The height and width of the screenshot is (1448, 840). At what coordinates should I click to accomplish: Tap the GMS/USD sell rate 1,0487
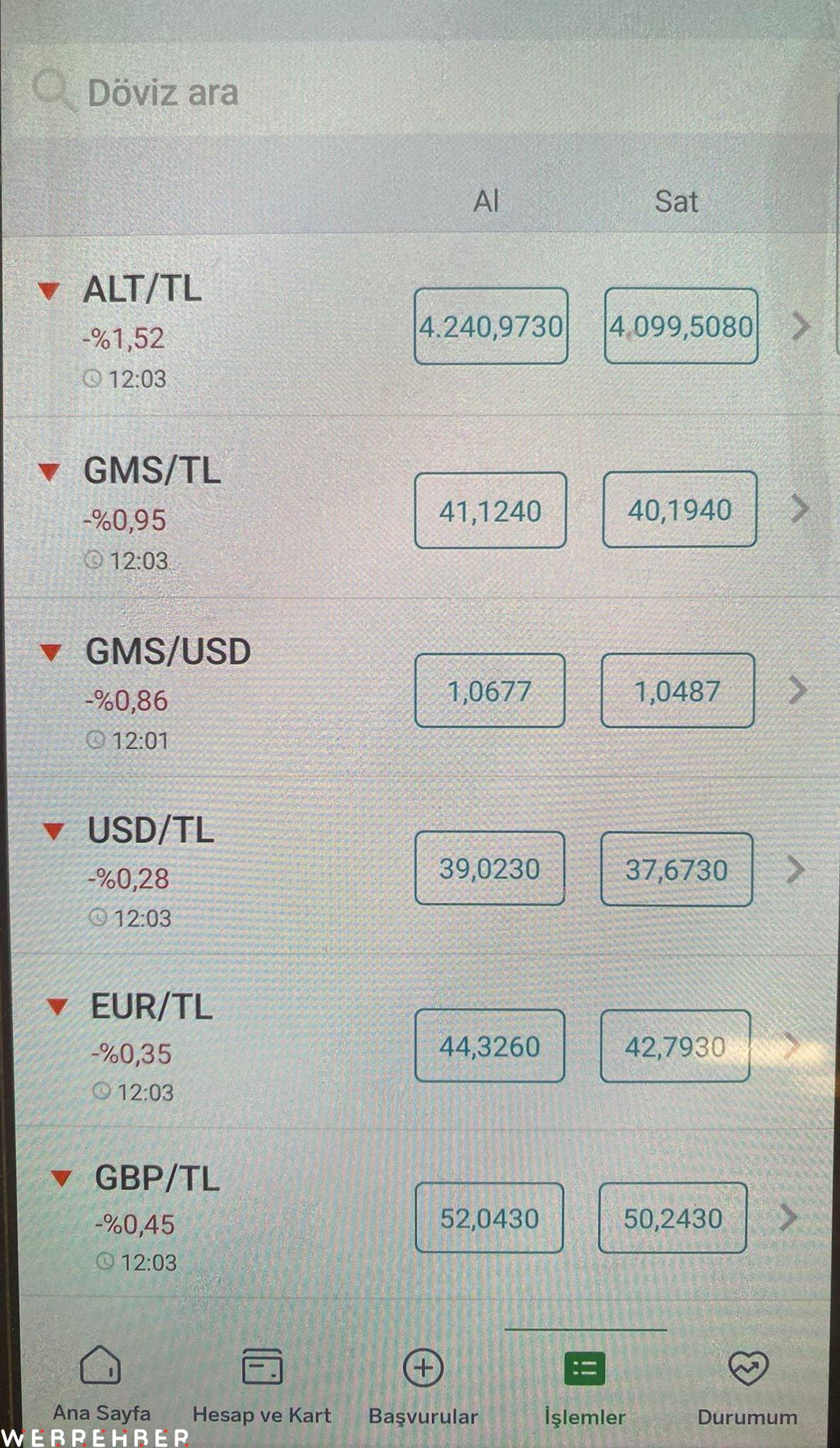677,691
